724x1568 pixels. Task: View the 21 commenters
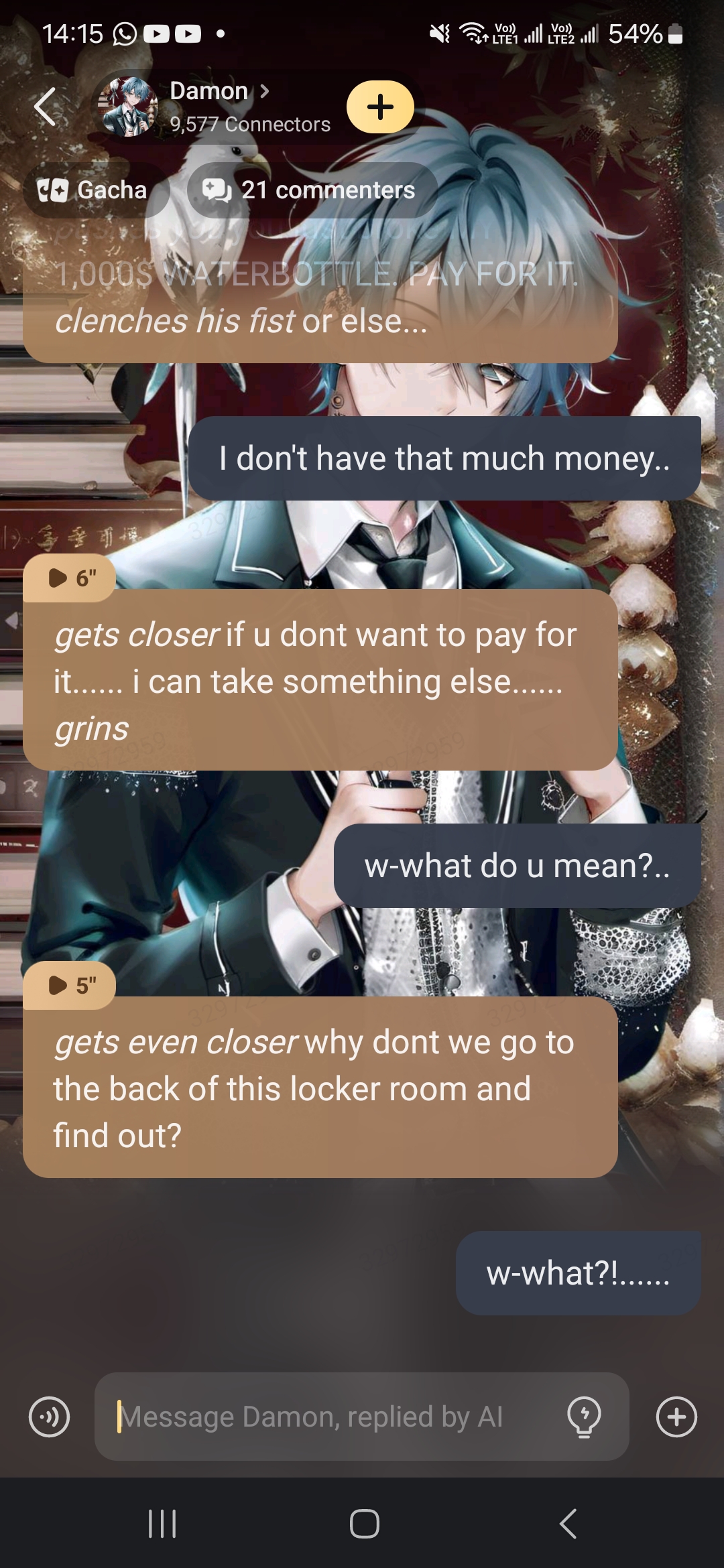pyautogui.click(x=311, y=190)
